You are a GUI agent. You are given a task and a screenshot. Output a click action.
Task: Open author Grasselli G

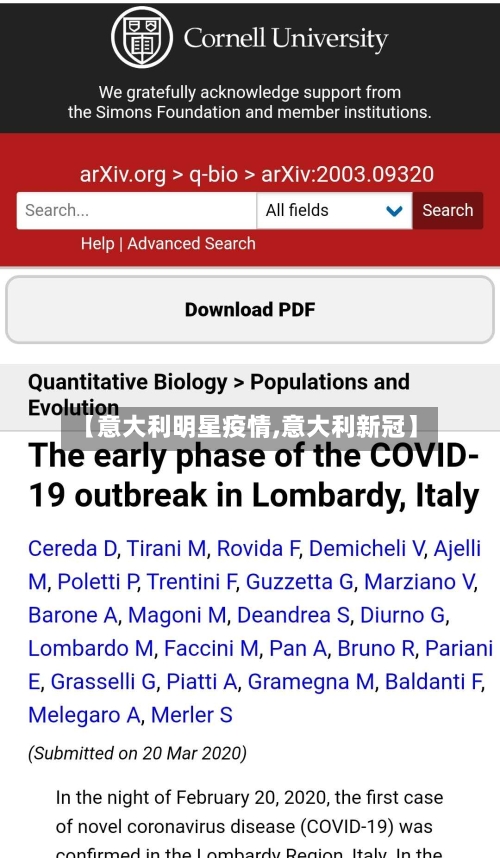pos(103,682)
